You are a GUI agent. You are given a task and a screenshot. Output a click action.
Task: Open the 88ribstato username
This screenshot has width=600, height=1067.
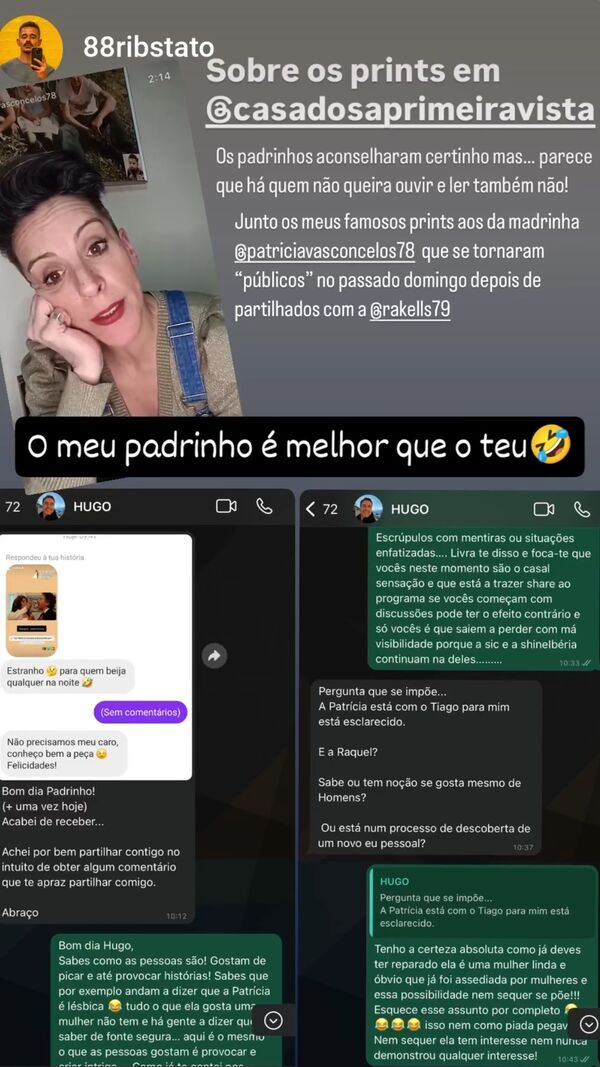[x=149, y=47]
